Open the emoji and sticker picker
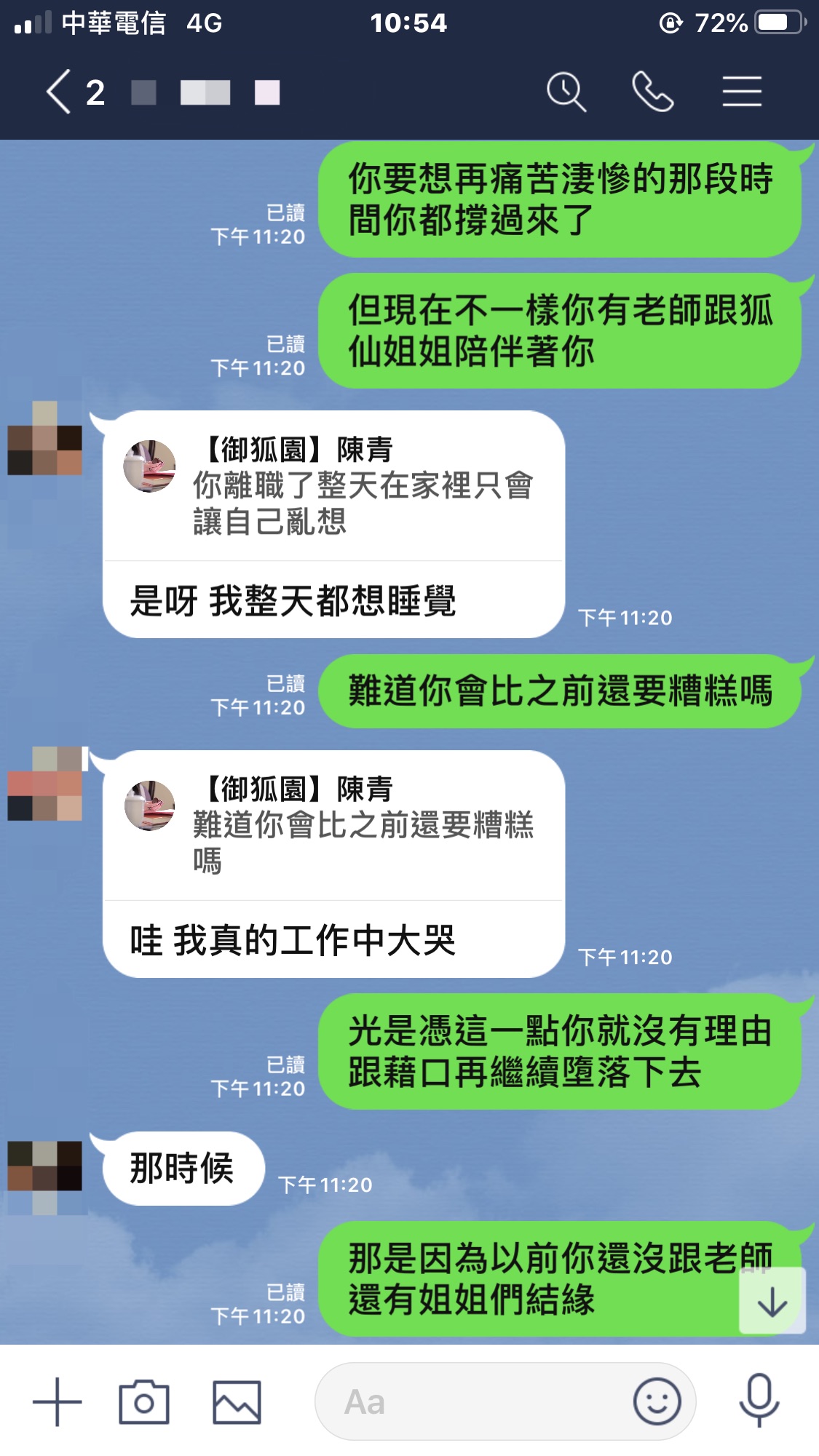 tap(657, 1401)
